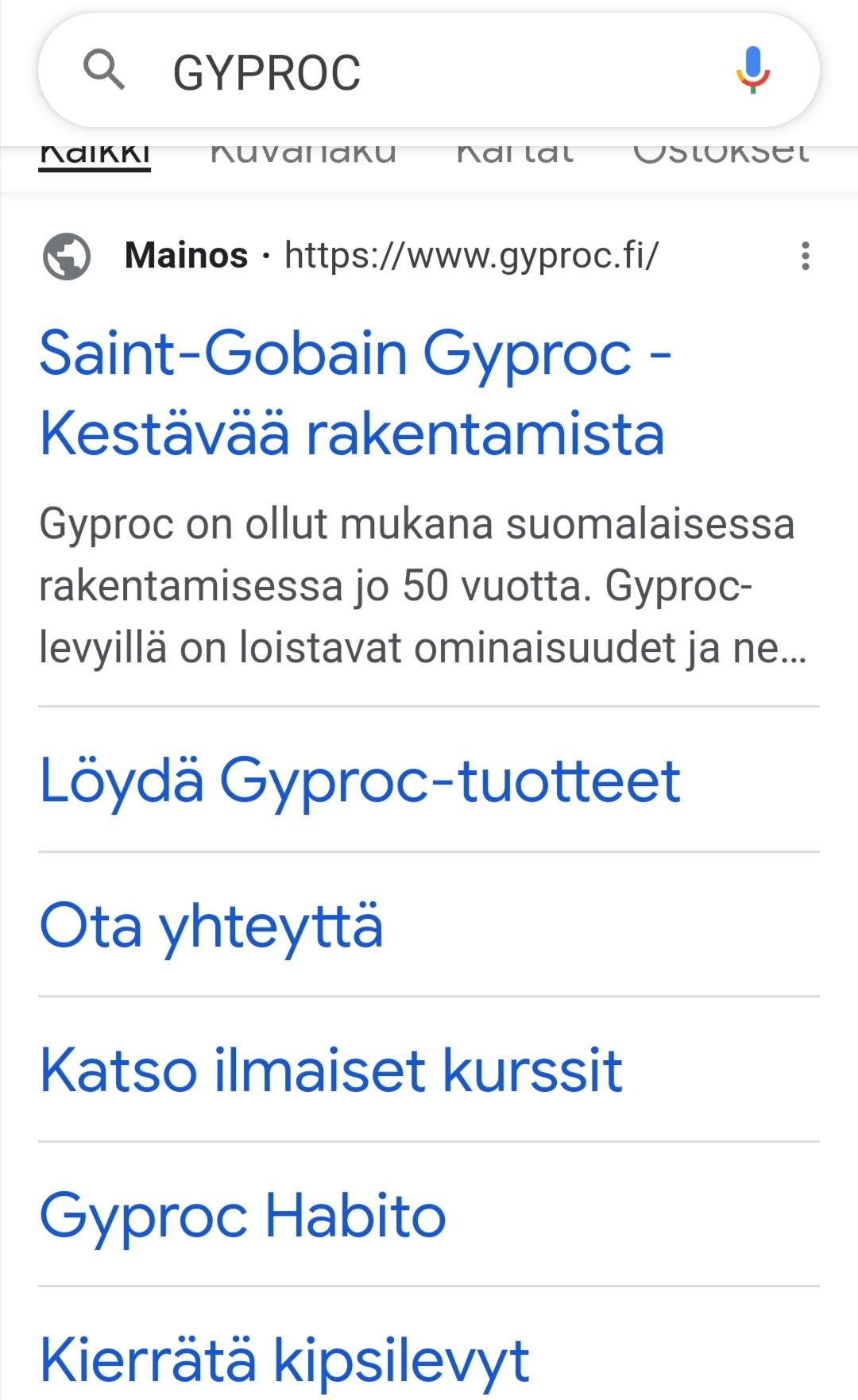Open Saint-Gobain Gyproc - Kestävää rakentamista result
This screenshot has width=858, height=1400.
pyautogui.click(x=355, y=393)
